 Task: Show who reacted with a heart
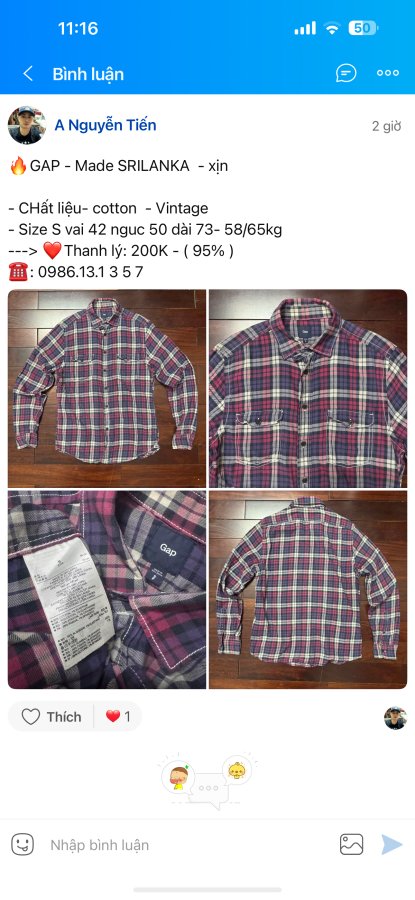(x=118, y=716)
